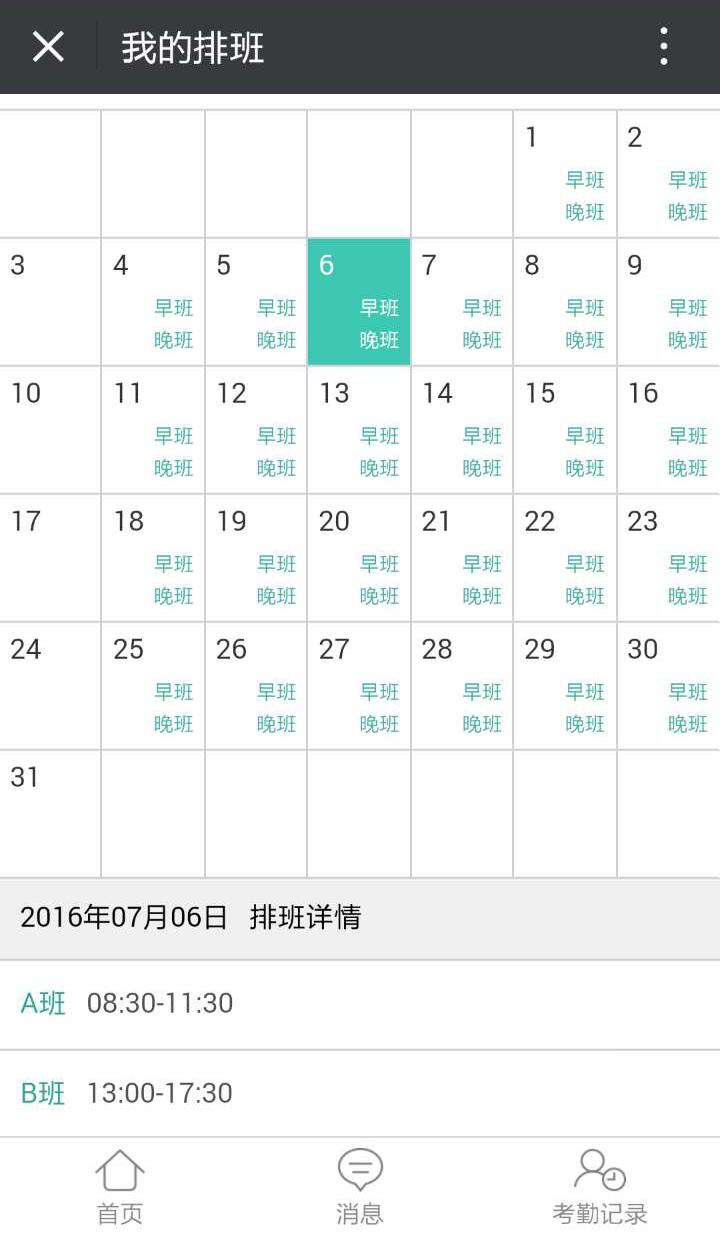Image resolution: width=720 pixels, height=1238 pixels.
Task: Tap the highlighted day 6 cell
Action: click(359, 302)
